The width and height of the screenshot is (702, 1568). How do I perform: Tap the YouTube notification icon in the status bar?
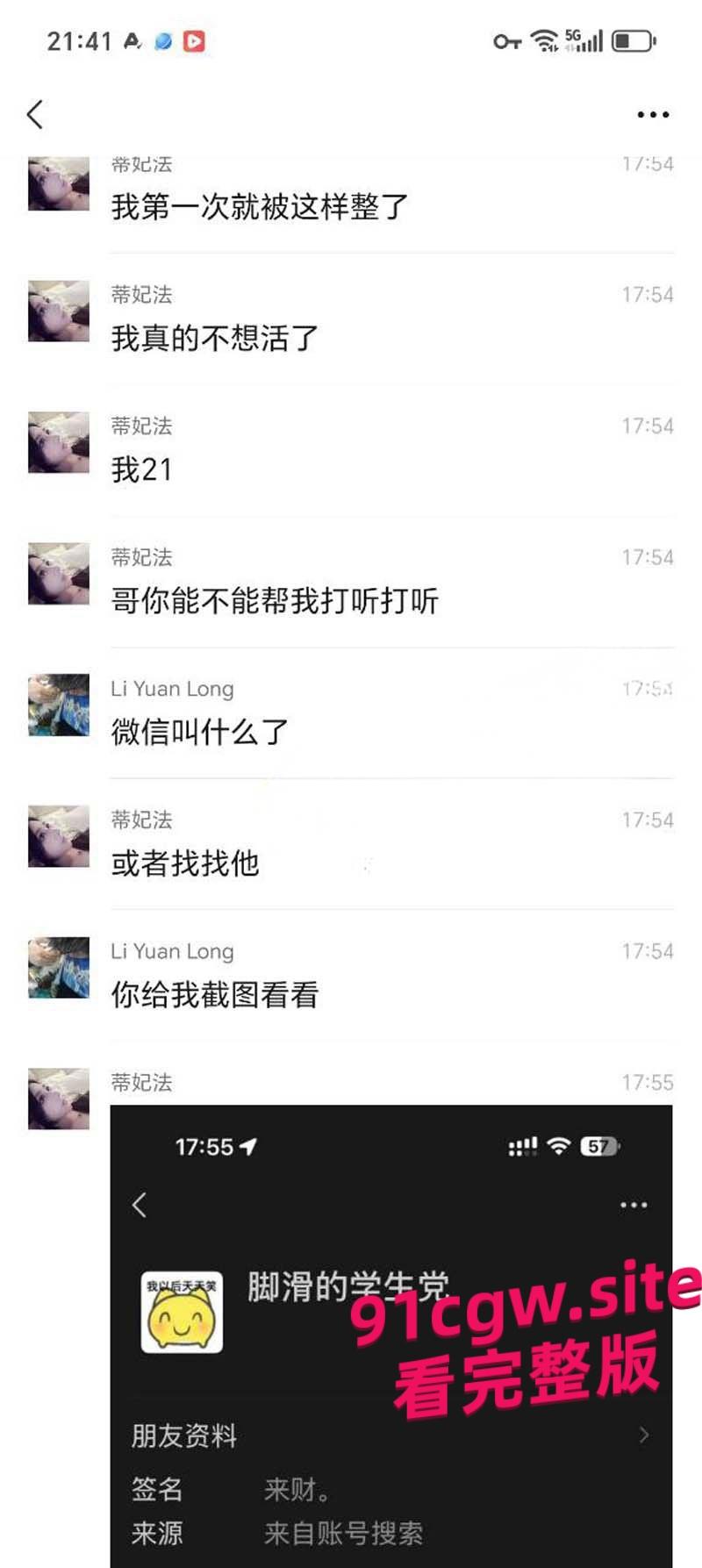coord(195,40)
